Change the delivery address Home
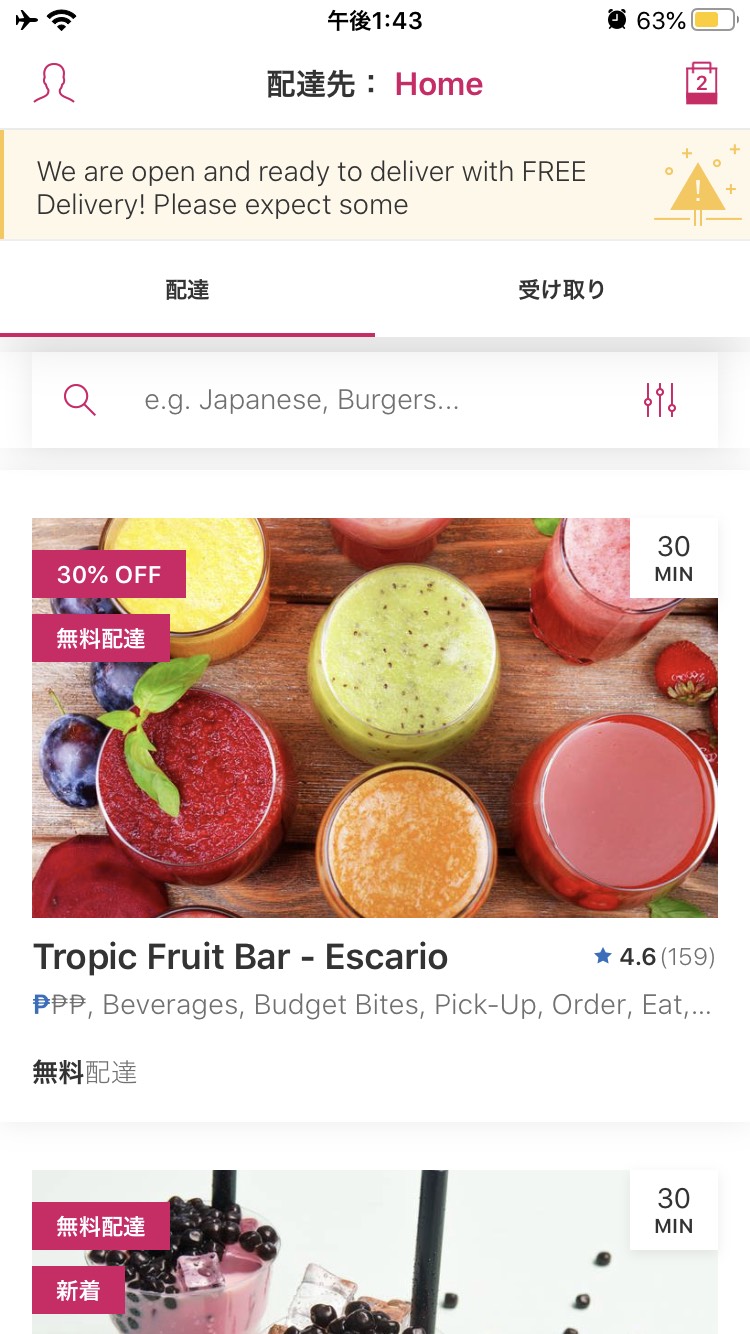Viewport: 750px width, 1334px height. (438, 84)
